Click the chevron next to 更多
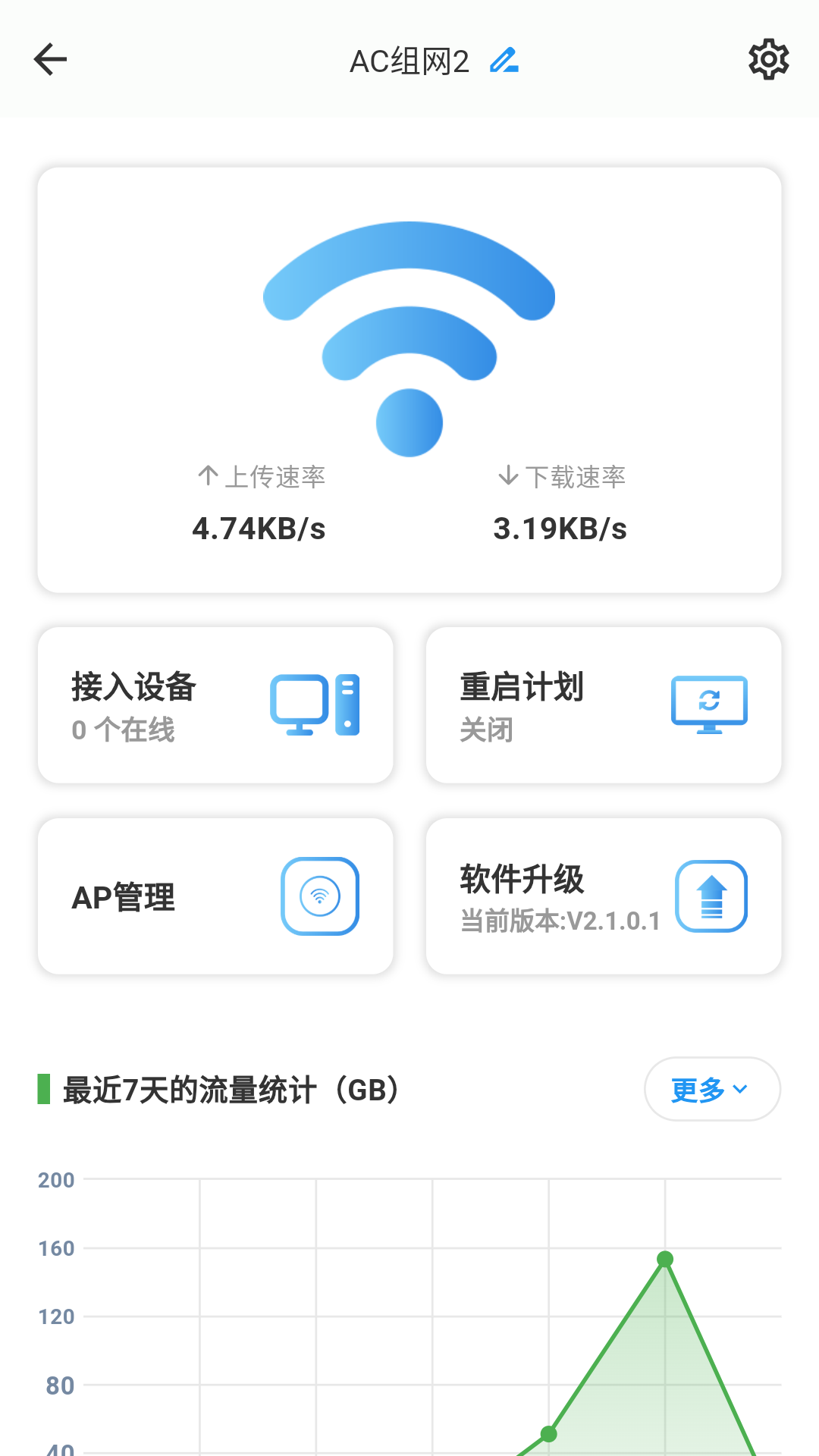Image resolution: width=819 pixels, height=1456 pixels. 742,1090
